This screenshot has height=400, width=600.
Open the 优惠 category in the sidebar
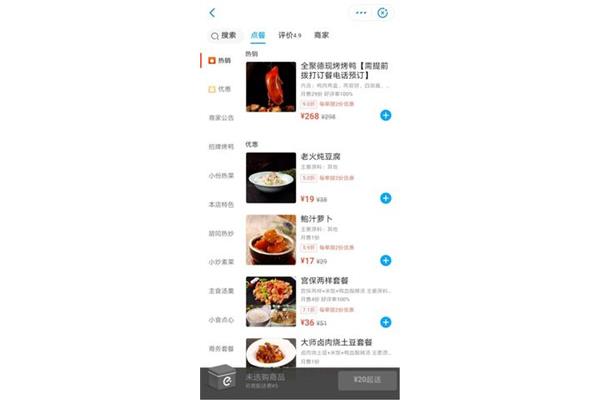pyautogui.click(x=219, y=89)
